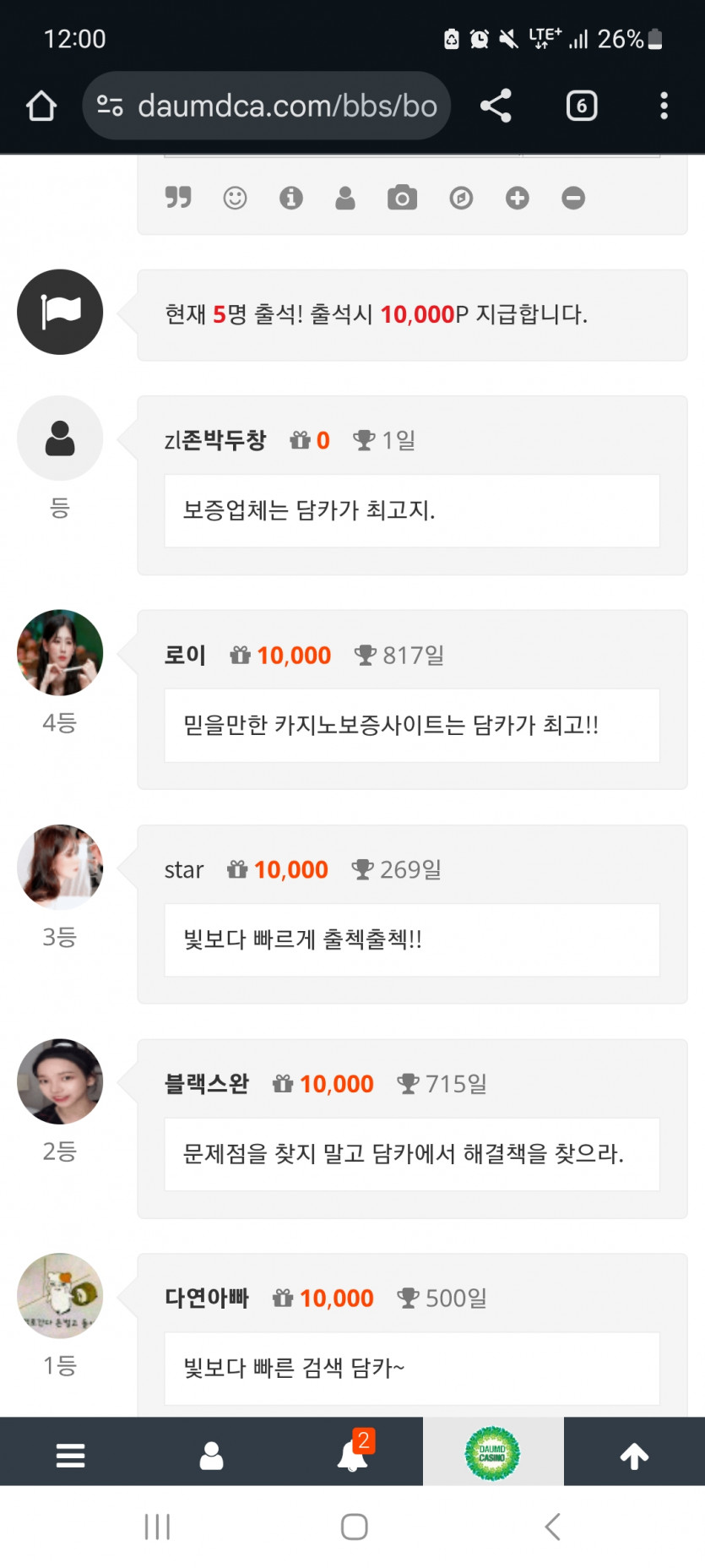Viewport: 705px width, 1568px height.
Task: Insert a quote with the quotation icon
Action: [x=178, y=198]
